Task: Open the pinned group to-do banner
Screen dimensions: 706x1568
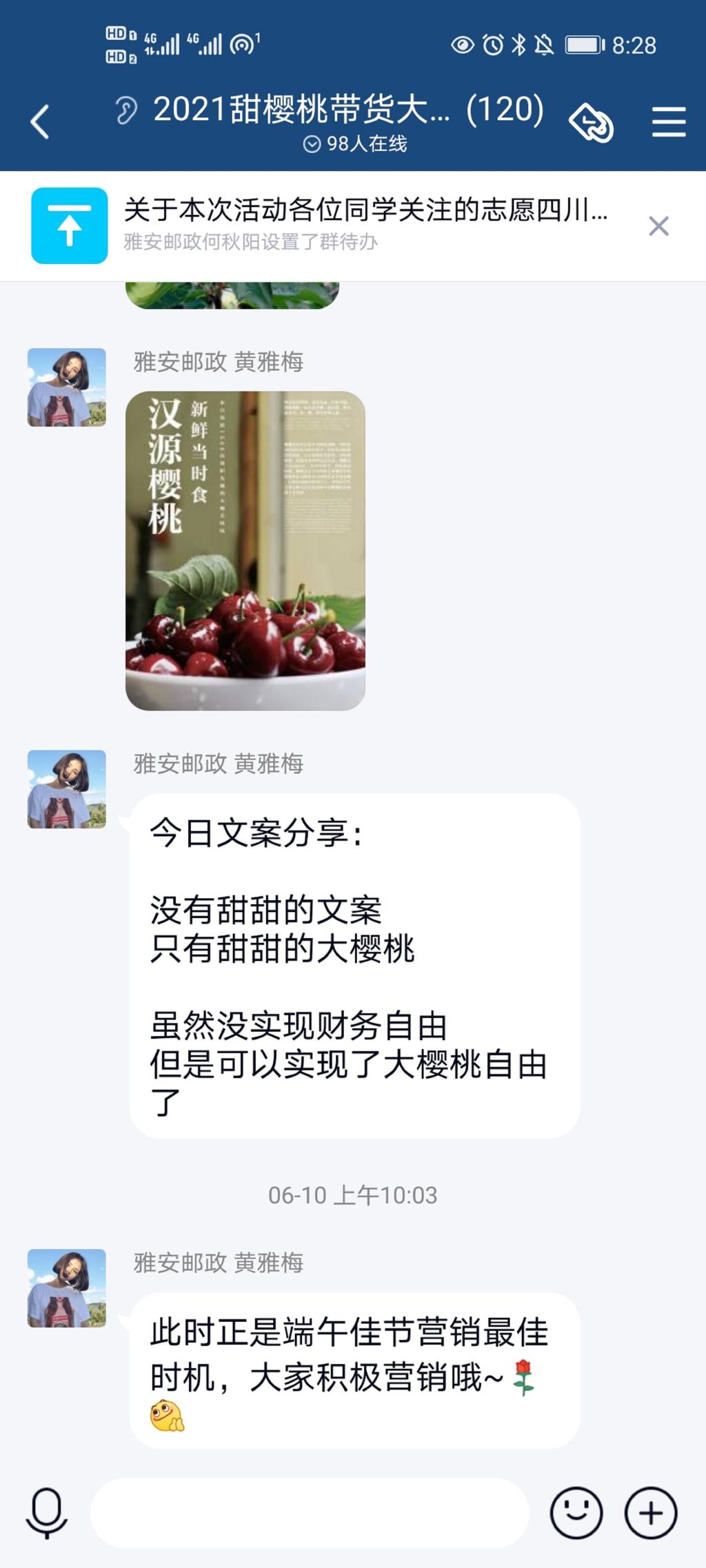Action: [365, 225]
